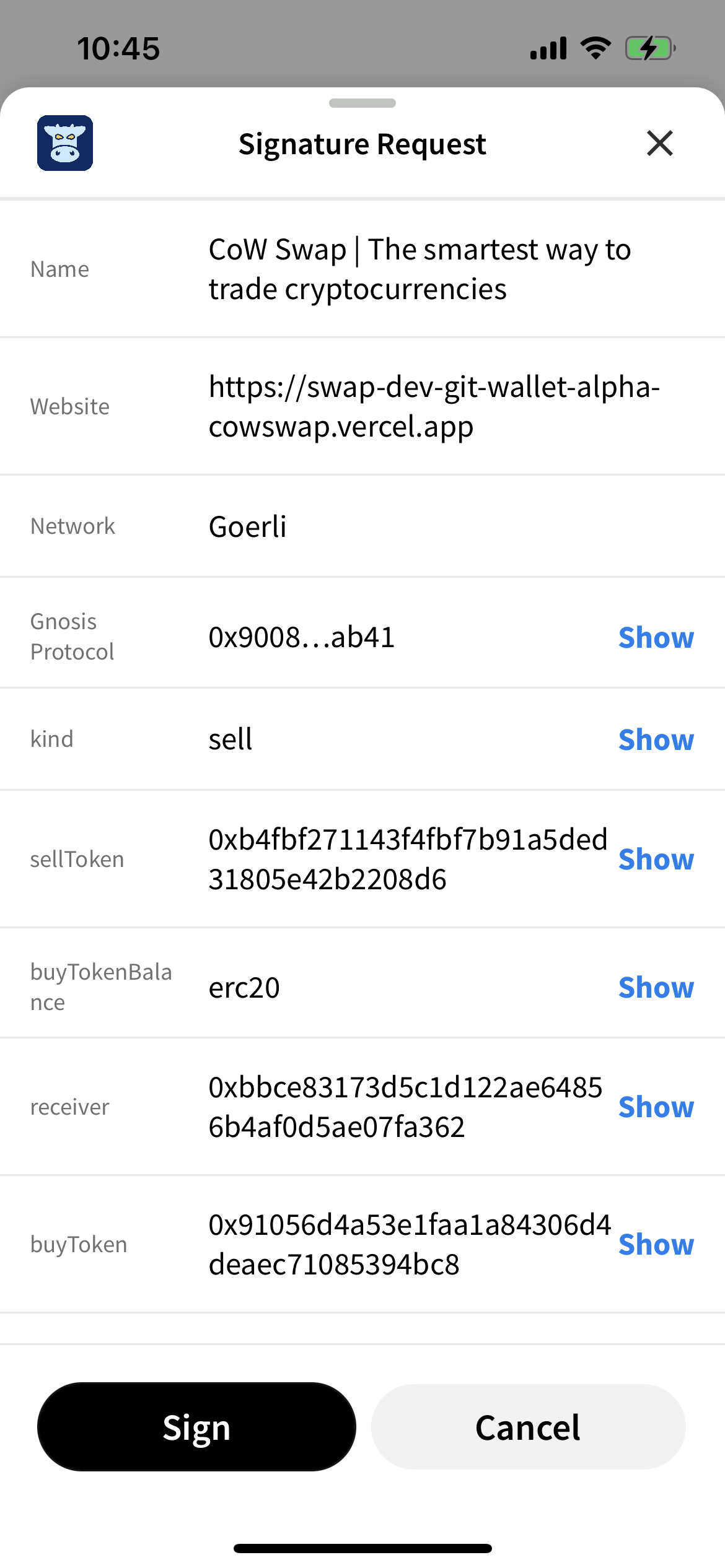
Task: Show details for the kind field
Action: point(656,739)
